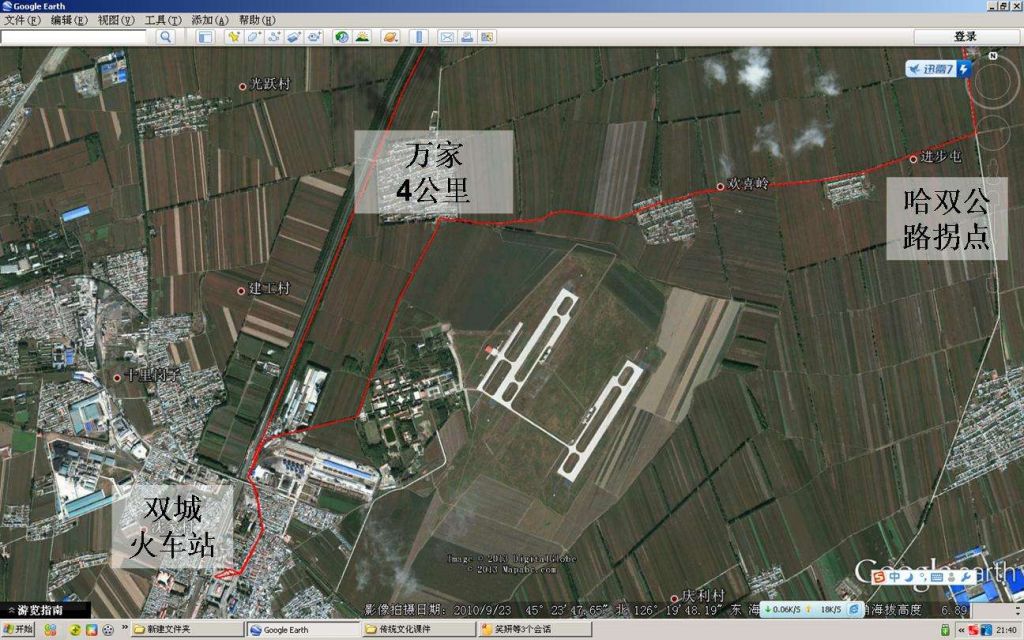Viewport: 1024px width, 640px height.
Task: Switch to 新建文件夹 taskbar window
Action: (185, 629)
